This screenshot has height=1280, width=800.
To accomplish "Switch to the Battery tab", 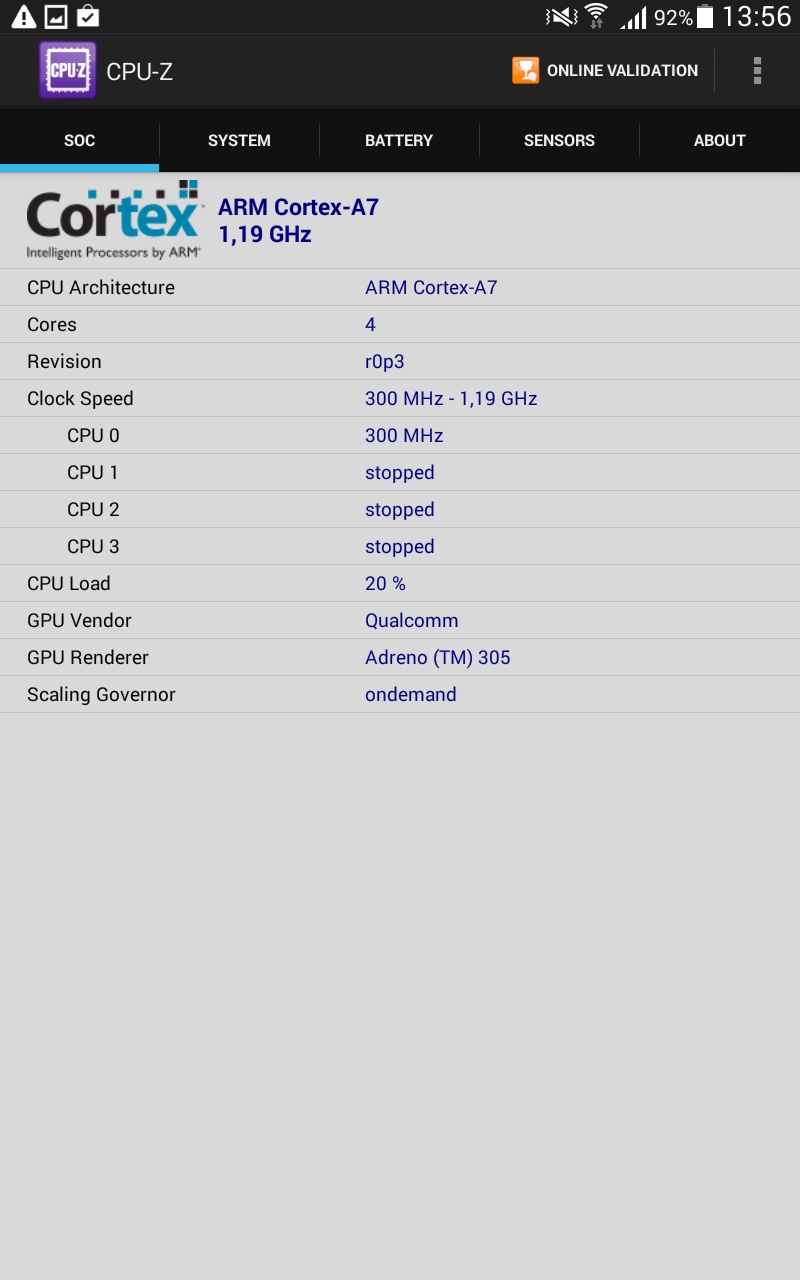I will 399,141.
